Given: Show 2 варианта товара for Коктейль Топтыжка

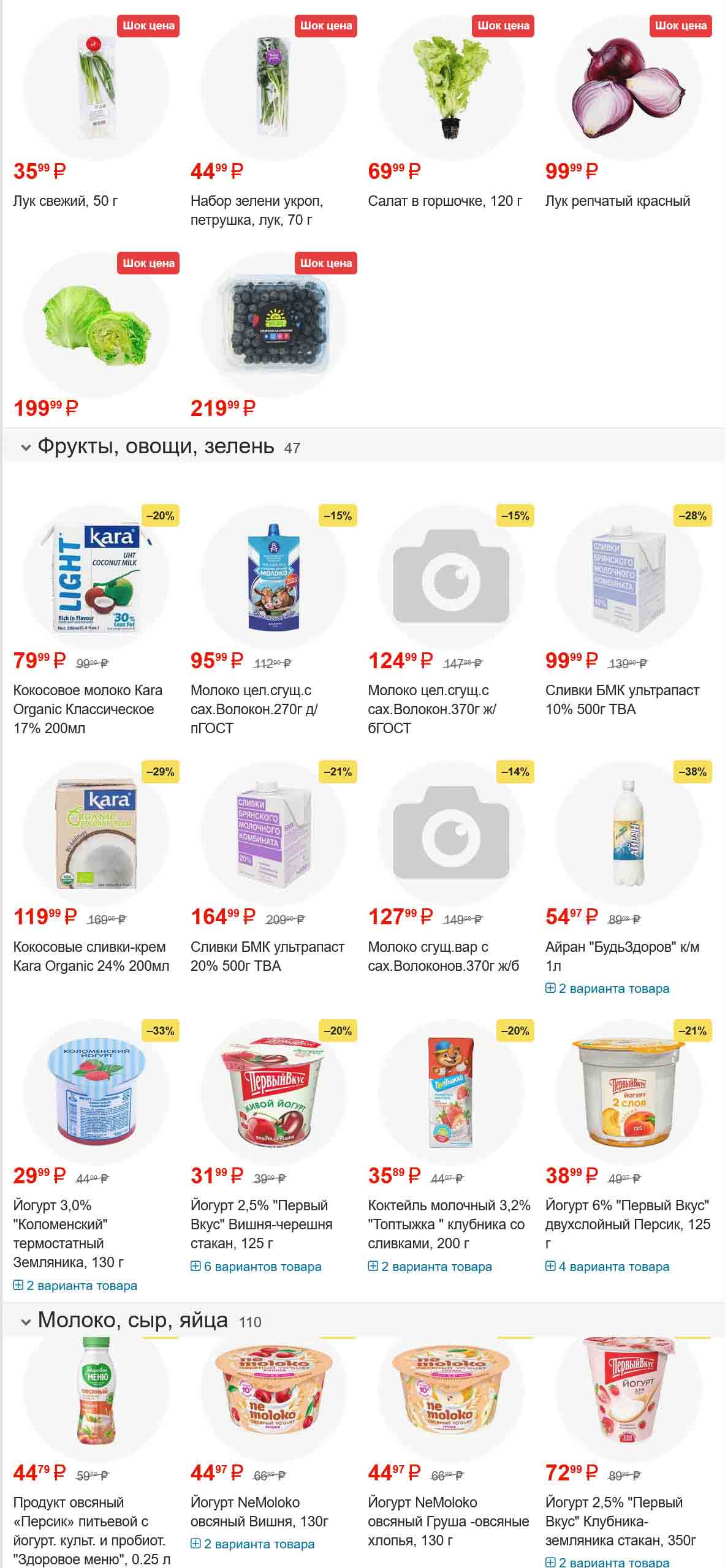Looking at the screenshot, I should 430,1267.
